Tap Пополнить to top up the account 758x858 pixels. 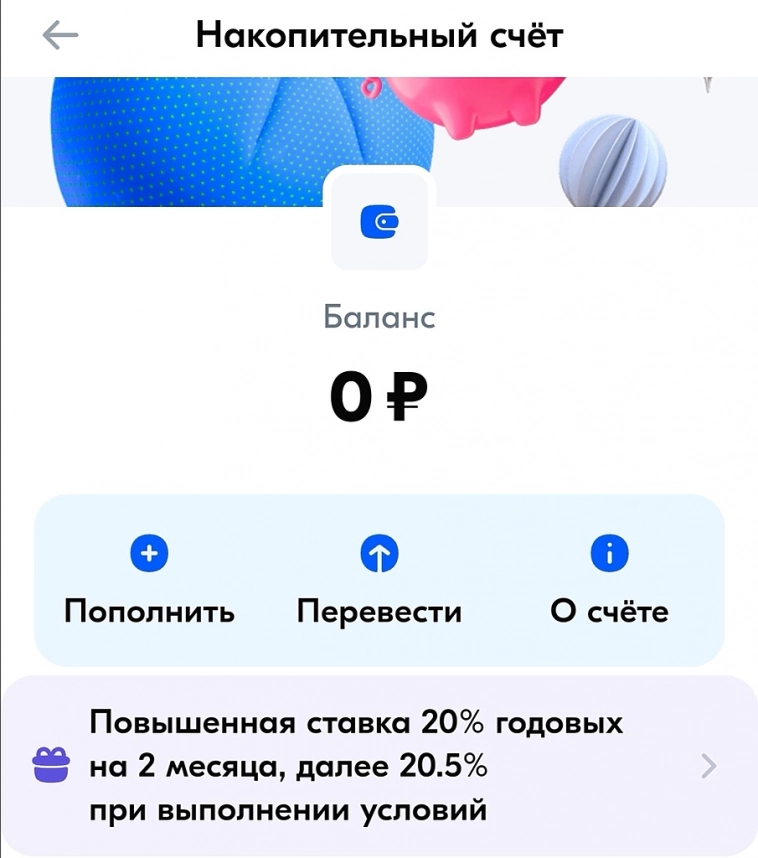(150, 580)
